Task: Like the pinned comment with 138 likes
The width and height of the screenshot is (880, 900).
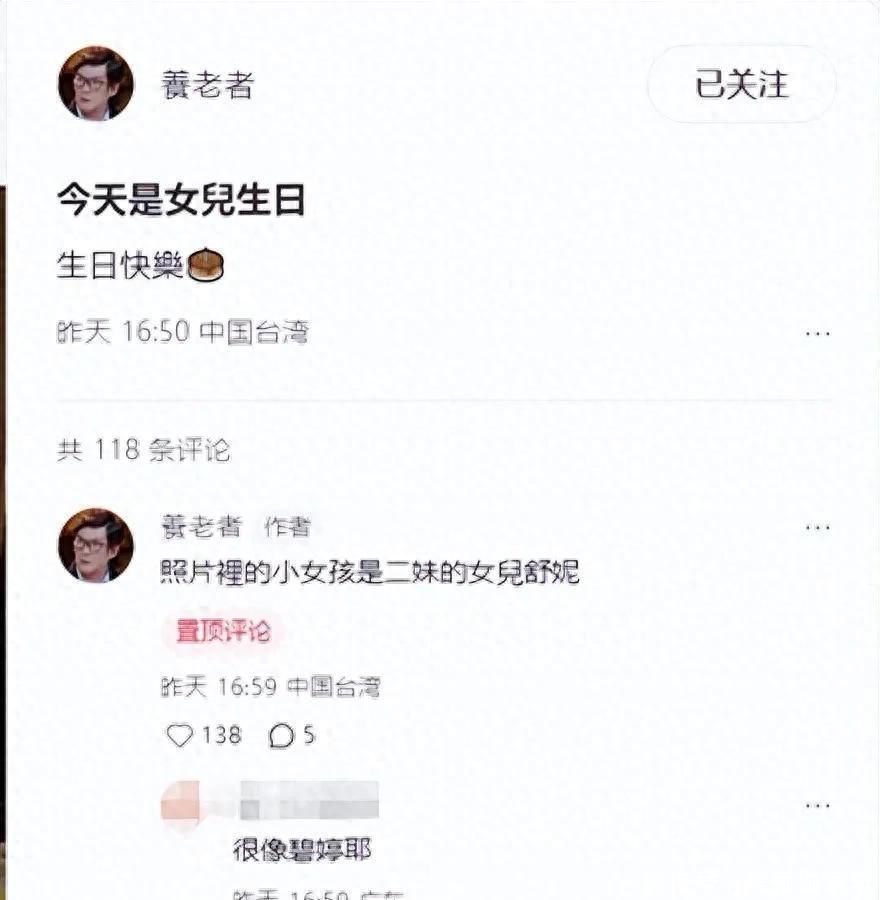Action: click(x=180, y=735)
